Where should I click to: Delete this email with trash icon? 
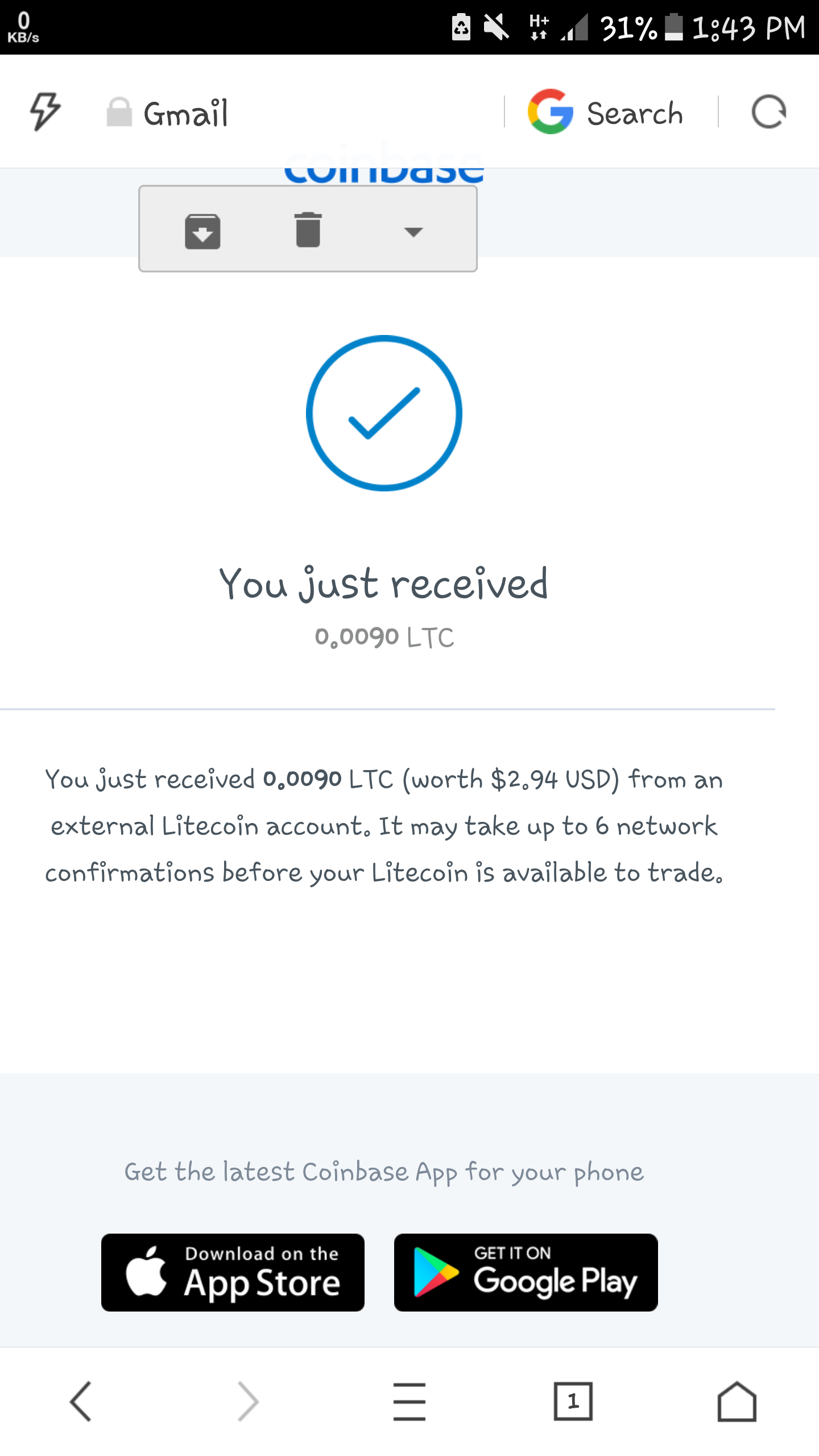point(308,230)
